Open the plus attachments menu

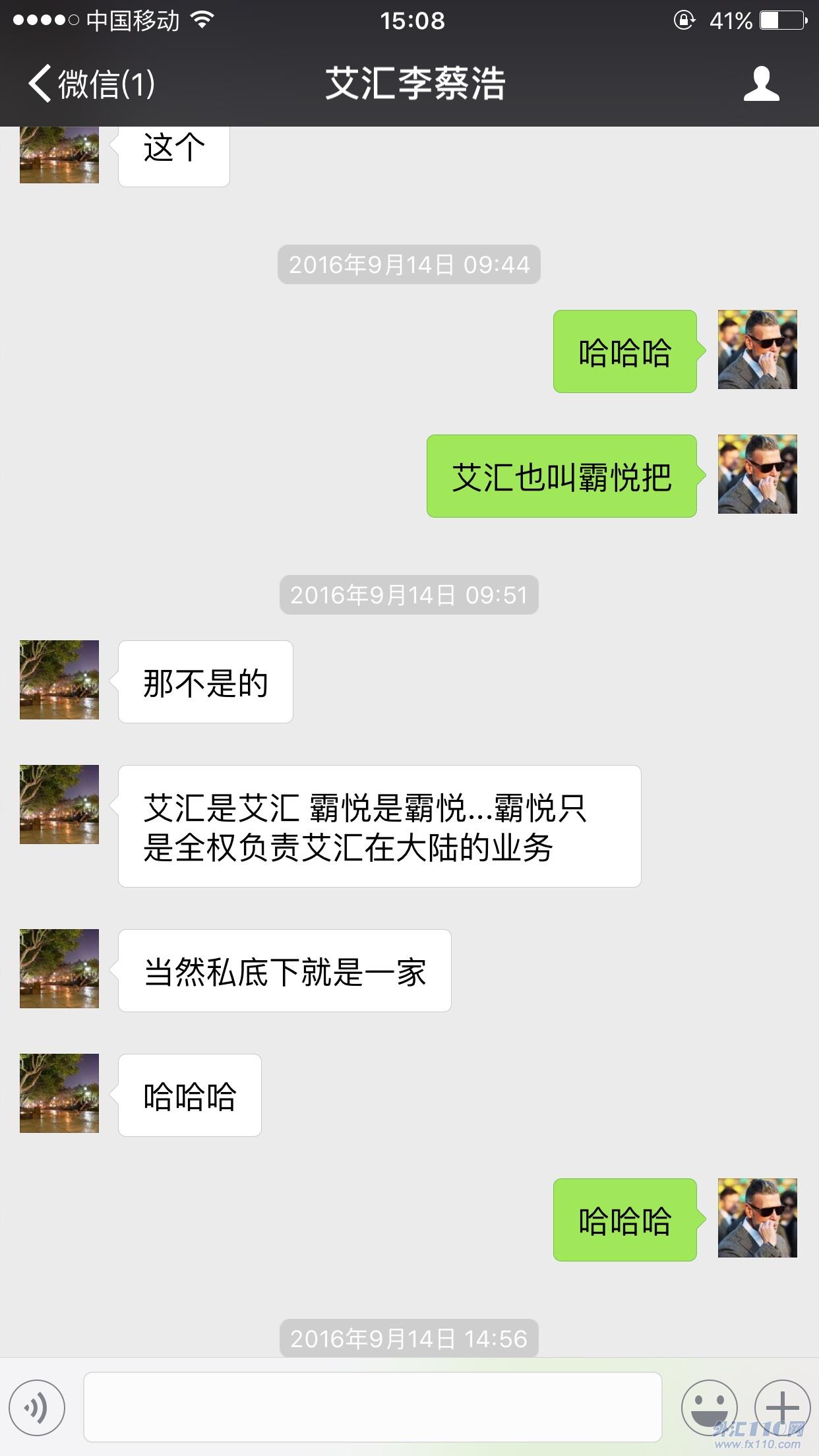coord(782,1408)
